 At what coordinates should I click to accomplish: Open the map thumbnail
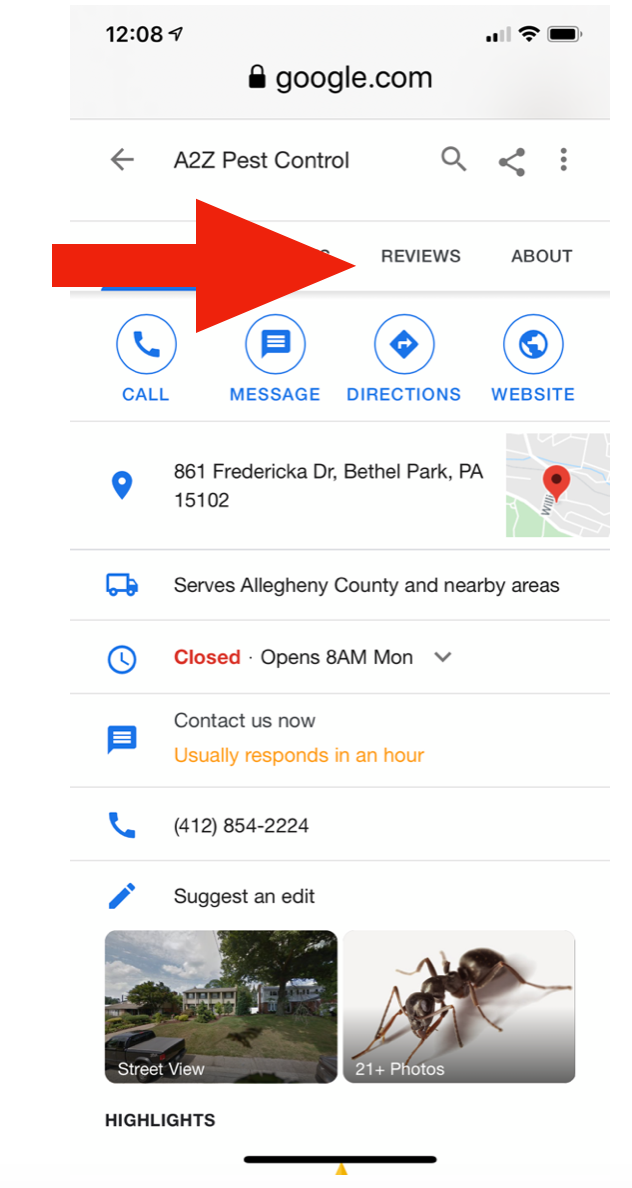pyautogui.click(x=558, y=485)
